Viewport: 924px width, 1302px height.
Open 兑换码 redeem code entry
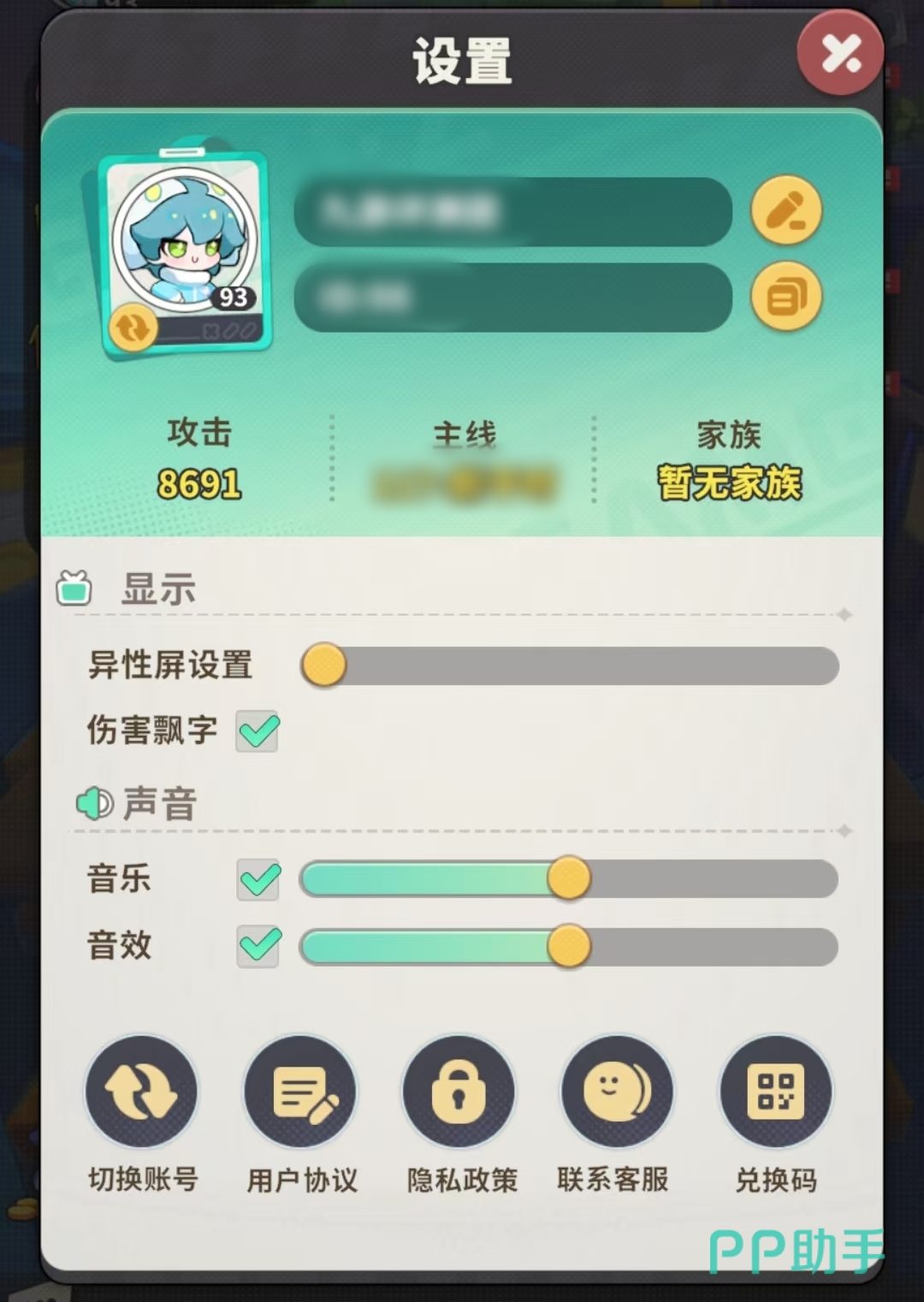pos(776,1092)
